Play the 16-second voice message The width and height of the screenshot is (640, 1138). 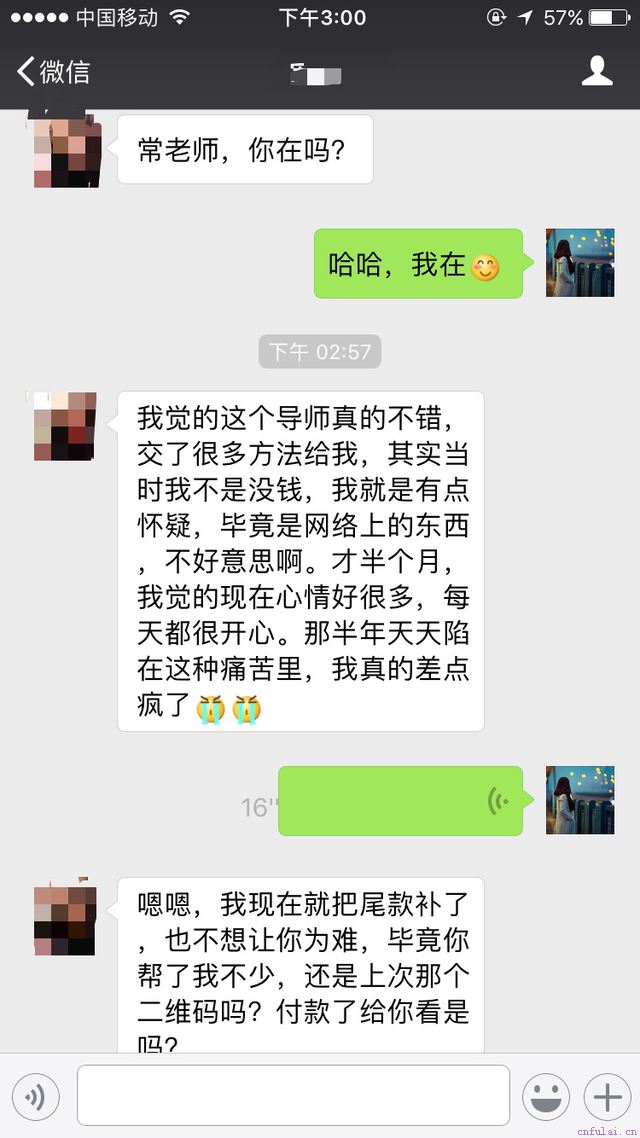pos(400,801)
